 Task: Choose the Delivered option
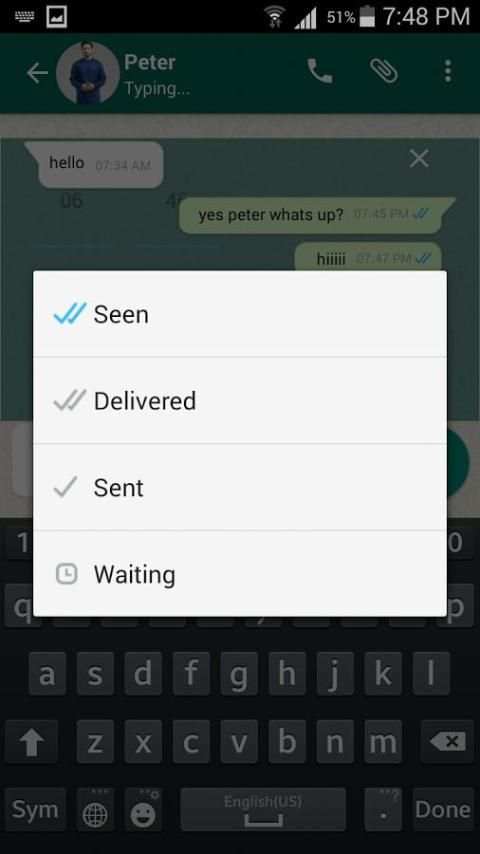pos(240,400)
